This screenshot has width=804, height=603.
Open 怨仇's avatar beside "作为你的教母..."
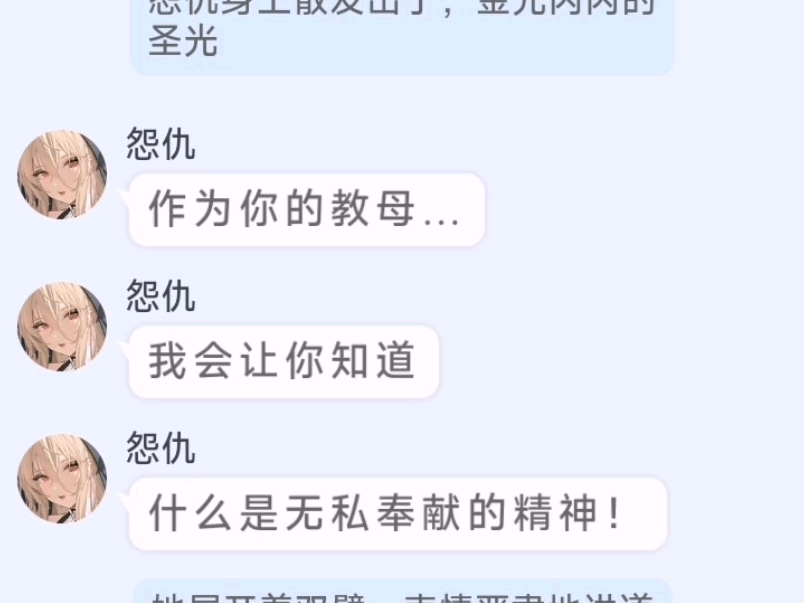pyautogui.click(x=62, y=175)
